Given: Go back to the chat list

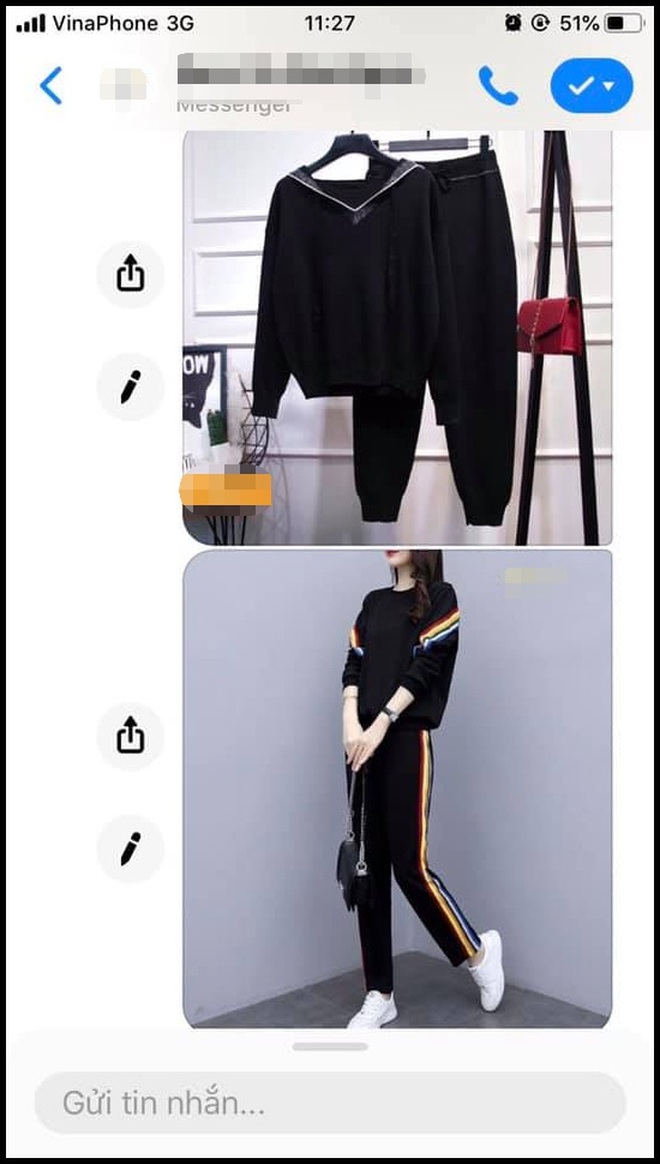Looking at the screenshot, I should click(50, 86).
